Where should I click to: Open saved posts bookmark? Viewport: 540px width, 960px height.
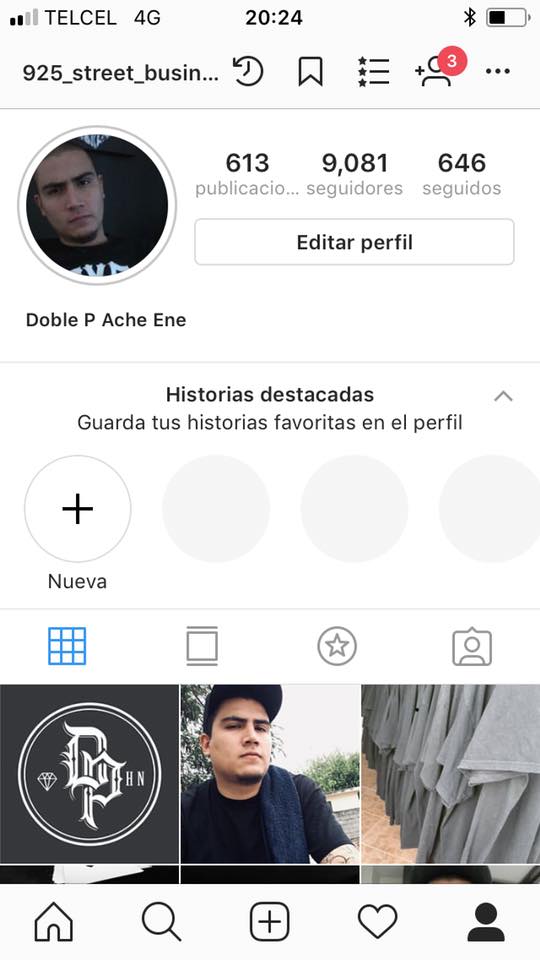[310, 71]
